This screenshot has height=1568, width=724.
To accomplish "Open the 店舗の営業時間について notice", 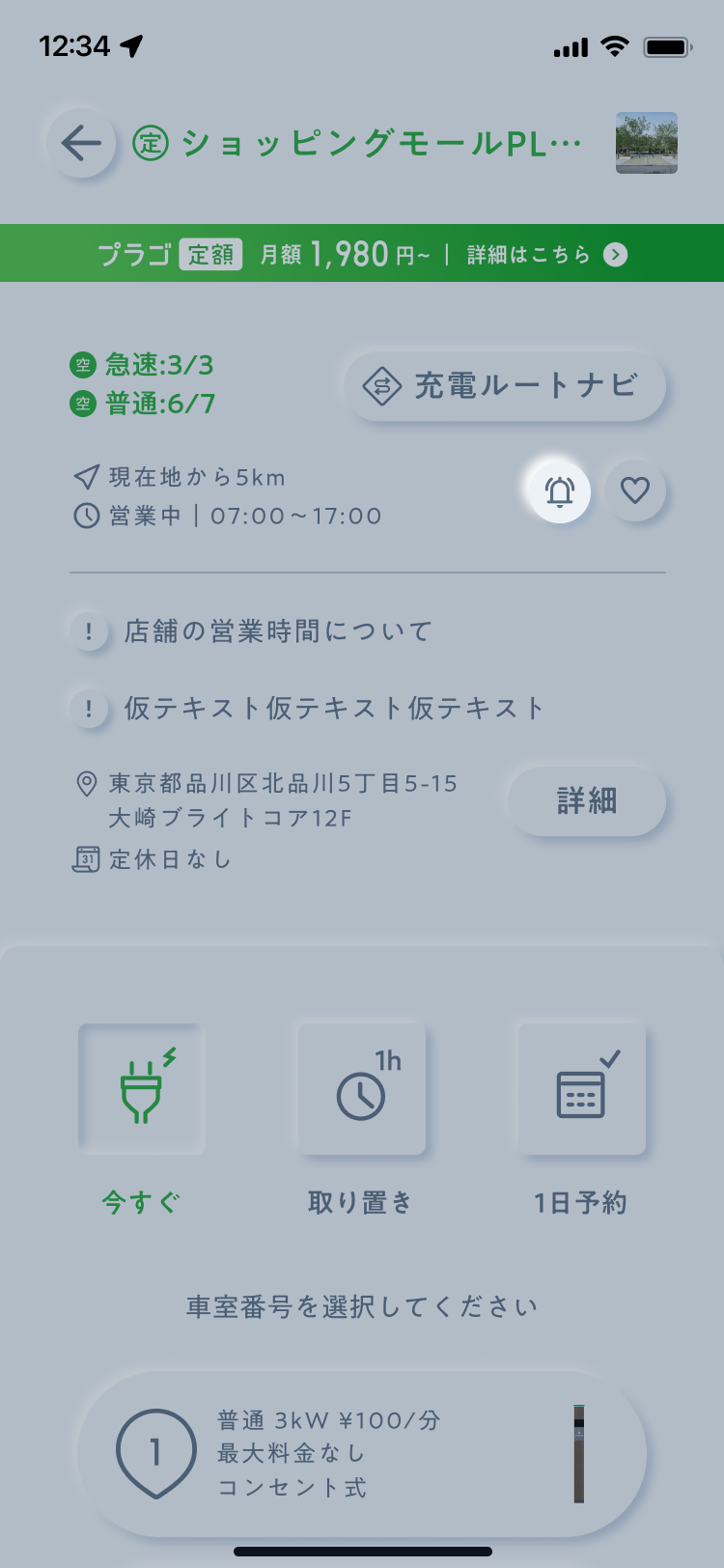I will [278, 631].
